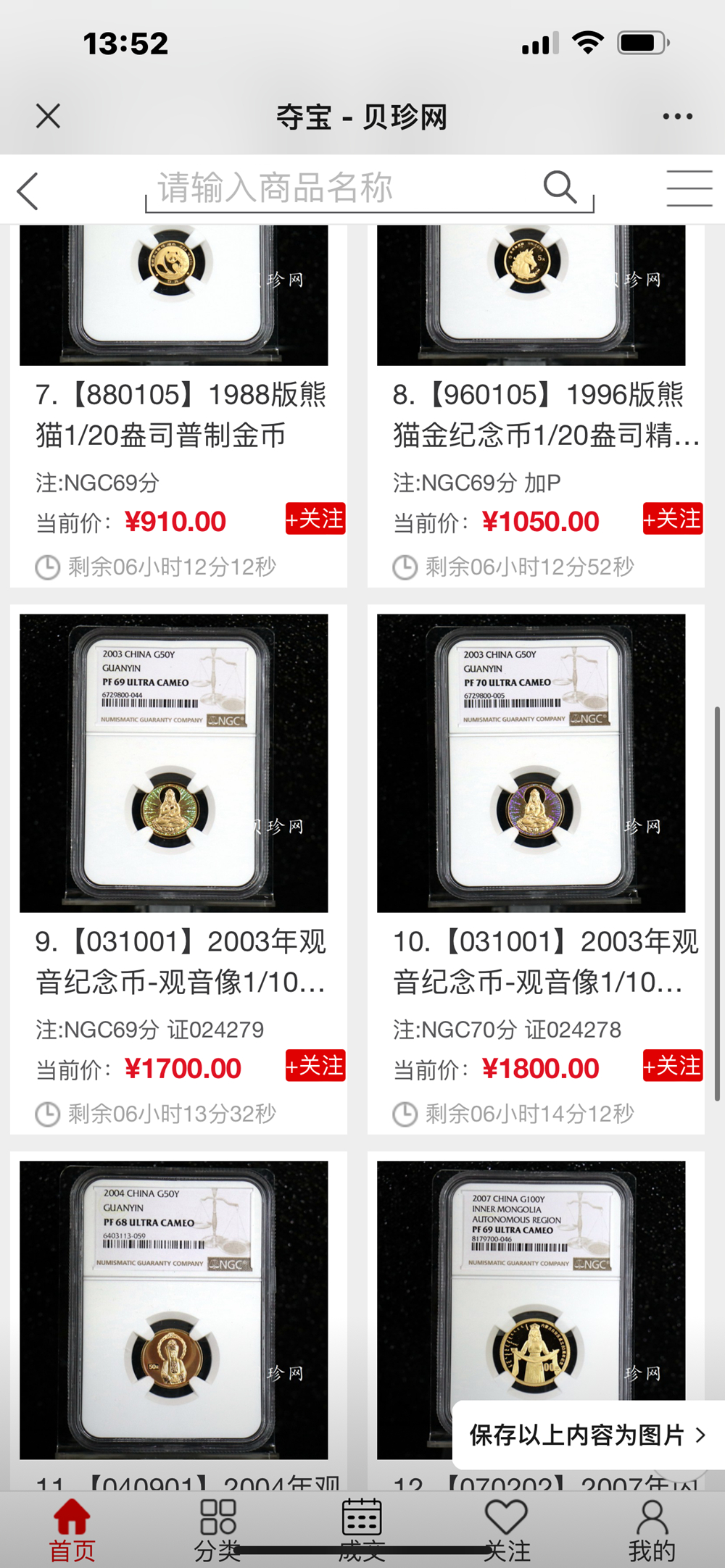Follow item 9 priced ¥1700.00

(x=315, y=1066)
